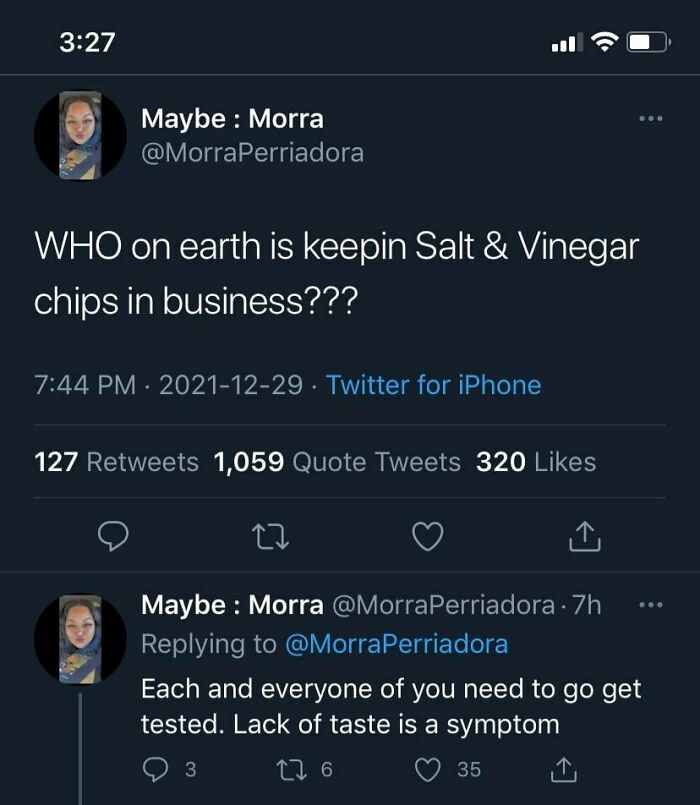Viewport: 700px width, 805px height.
Task: Open the @MorraPerriadora link in Replying to
Action: [396, 644]
